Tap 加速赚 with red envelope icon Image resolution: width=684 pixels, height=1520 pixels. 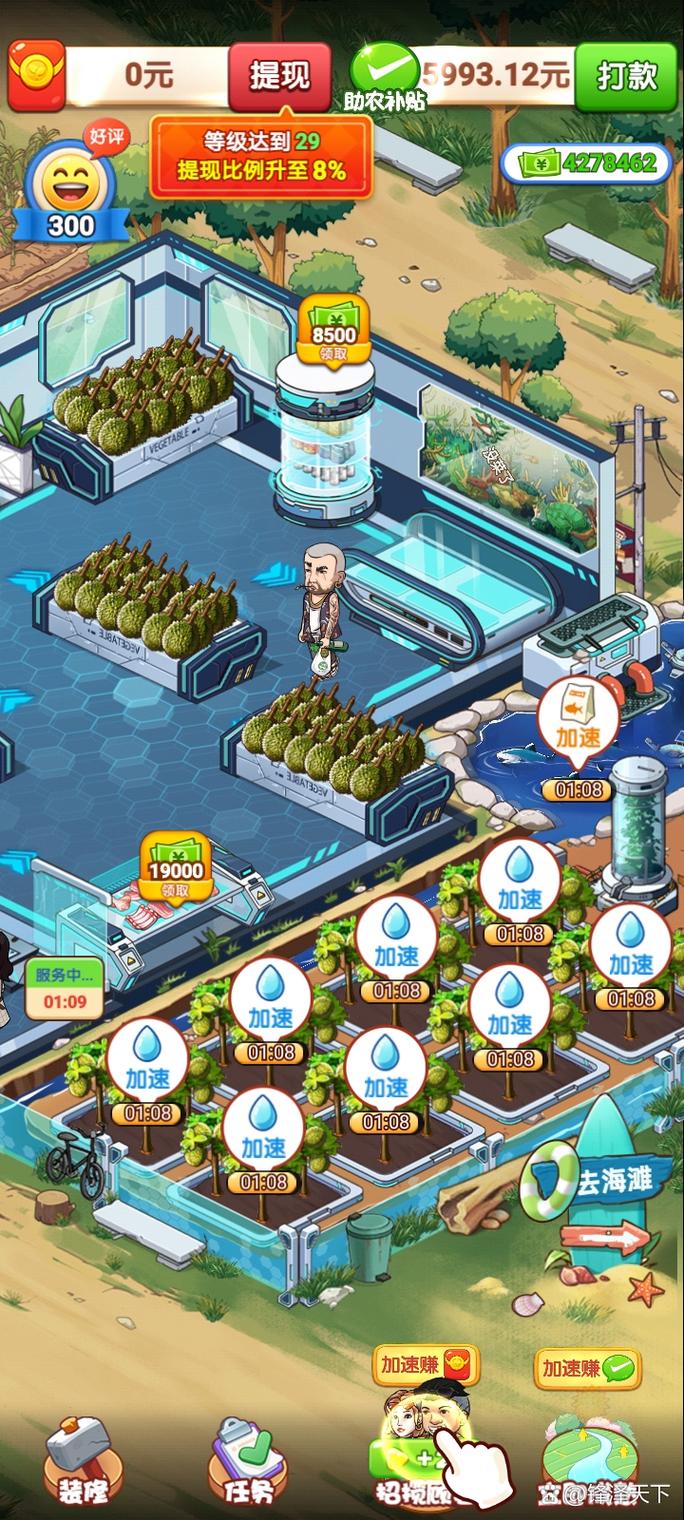427,1365
